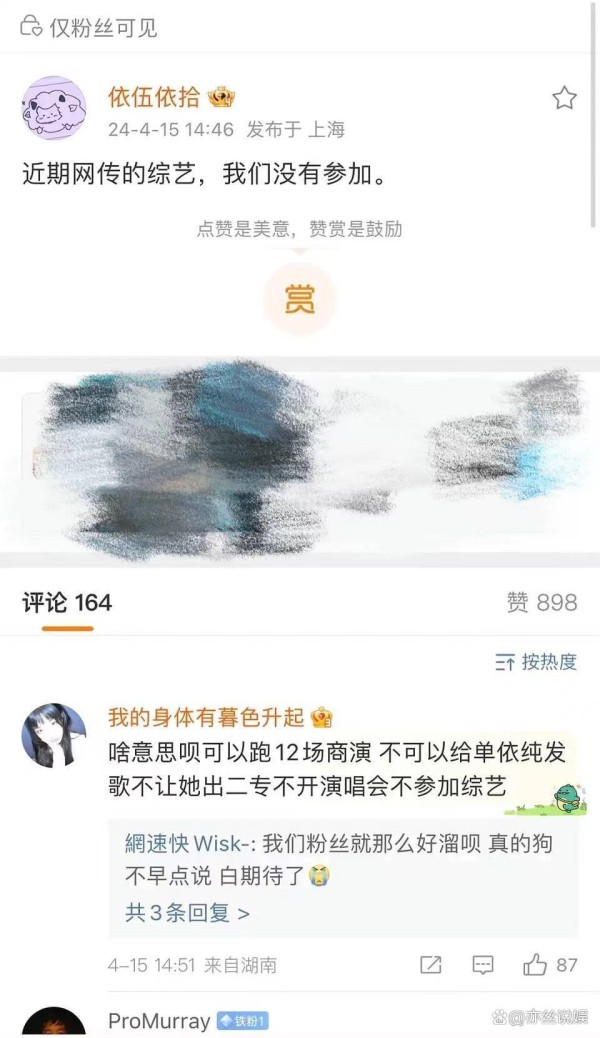Open the 按热度 sort option
The width and height of the screenshot is (600, 1038).
536,661
